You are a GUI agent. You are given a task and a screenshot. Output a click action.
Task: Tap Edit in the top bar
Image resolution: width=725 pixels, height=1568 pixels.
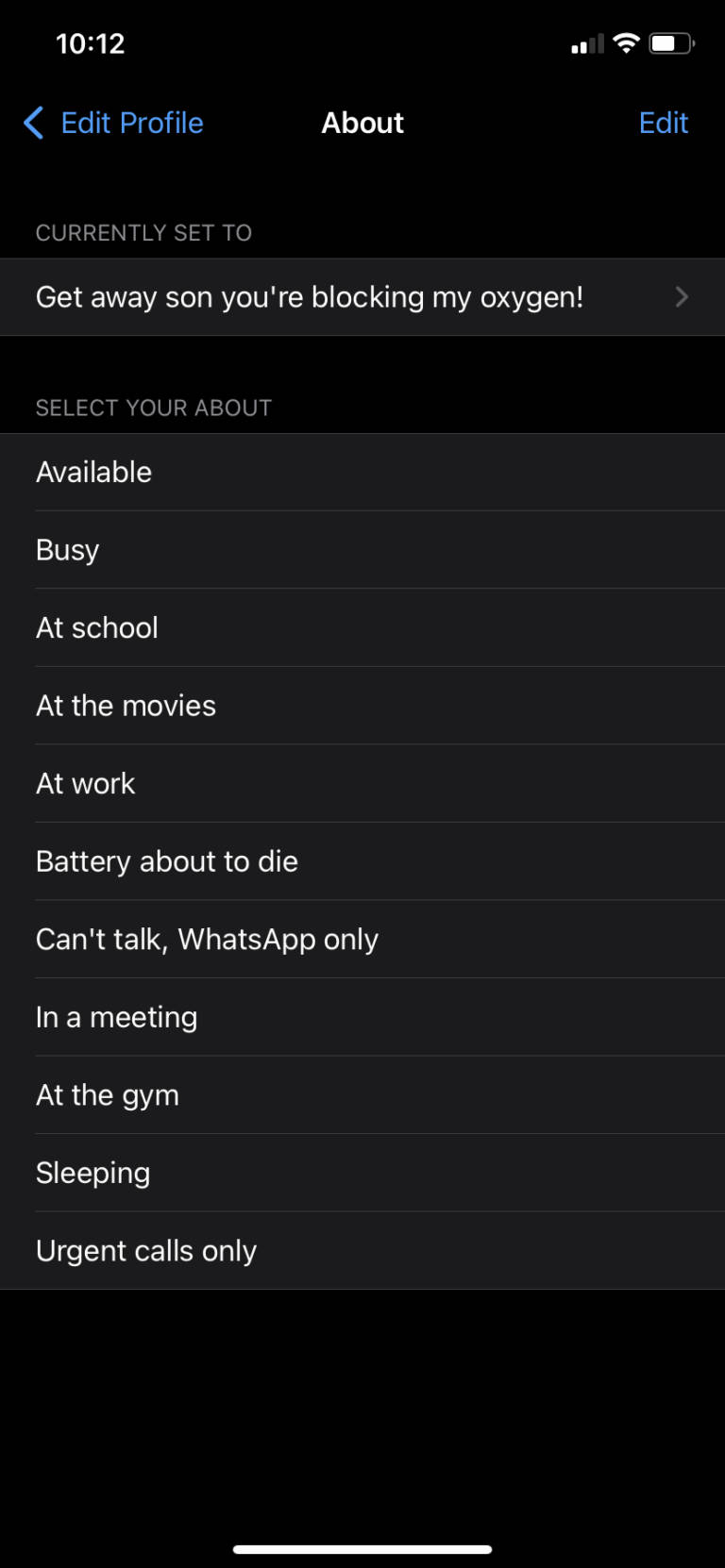point(663,123)
